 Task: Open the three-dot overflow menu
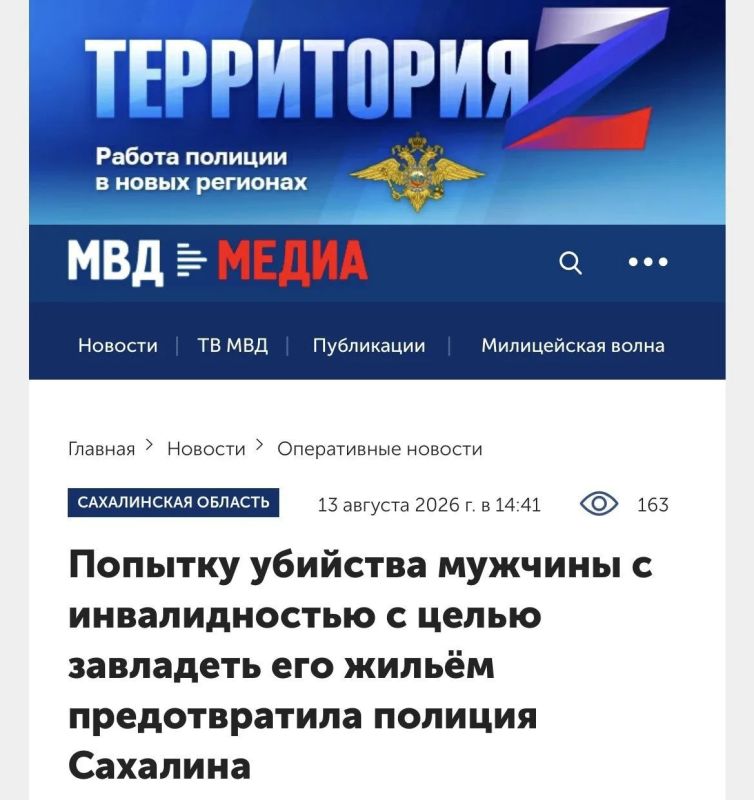point(648,262)
